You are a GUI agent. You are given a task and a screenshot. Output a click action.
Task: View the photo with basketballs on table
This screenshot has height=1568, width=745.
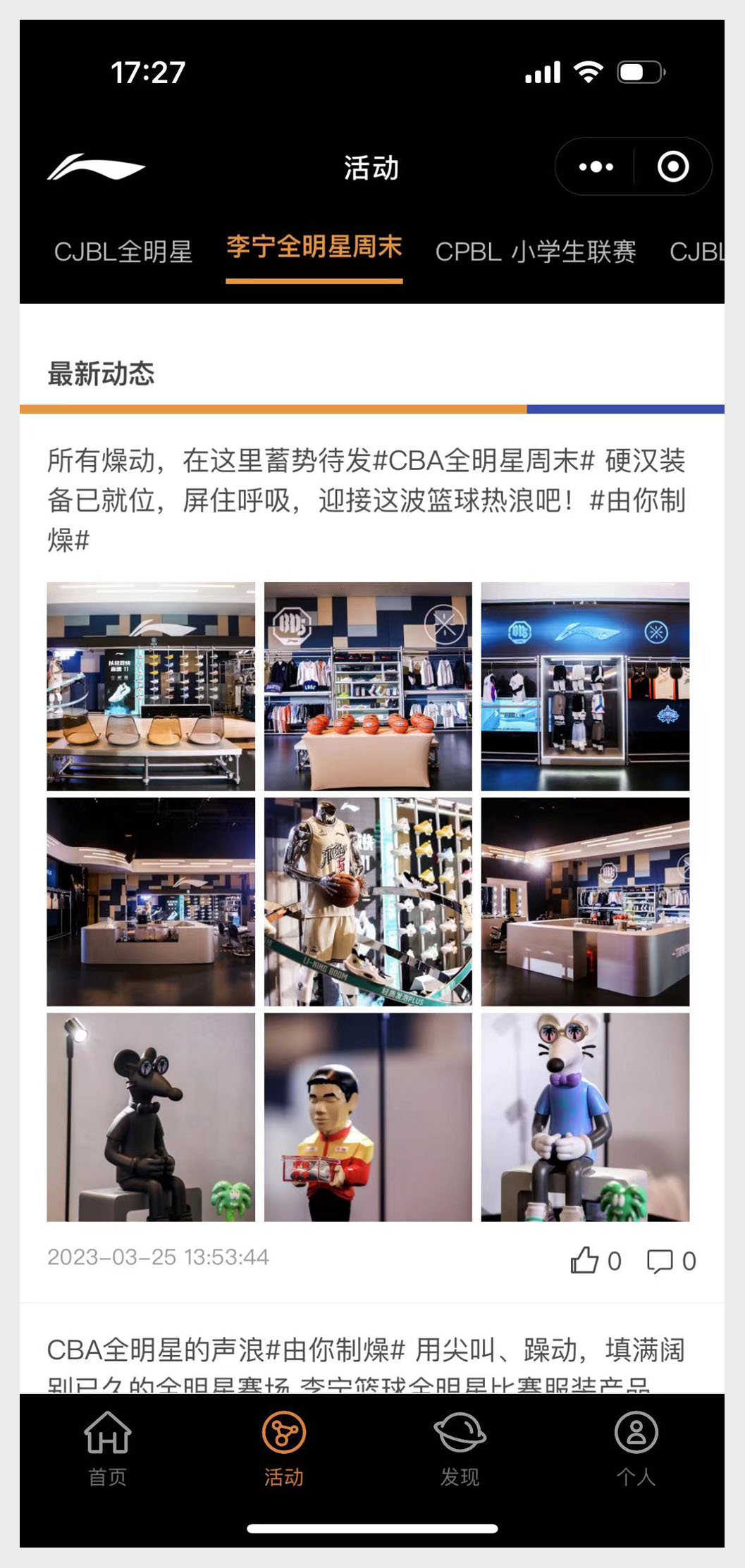coord(368,686)
